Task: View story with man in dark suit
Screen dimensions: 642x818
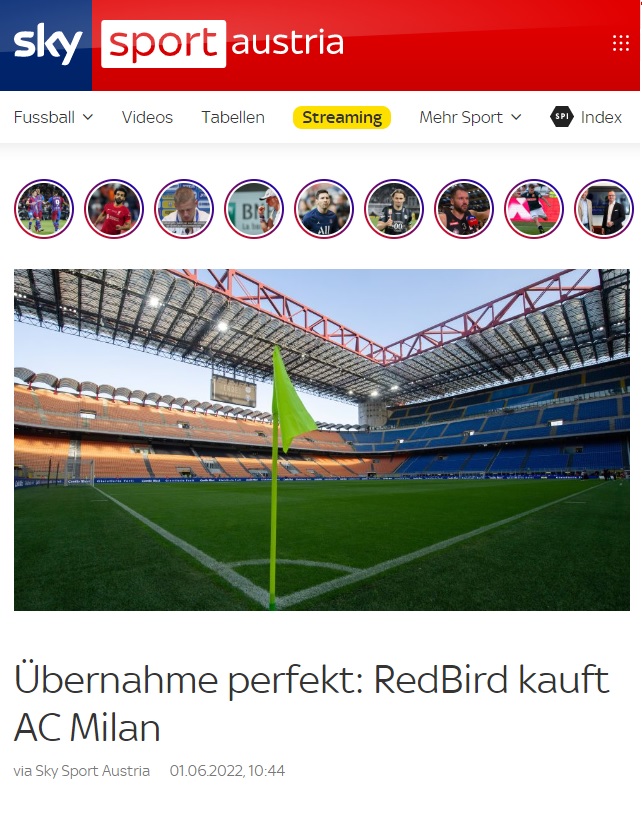Action: tap(604, 209)
